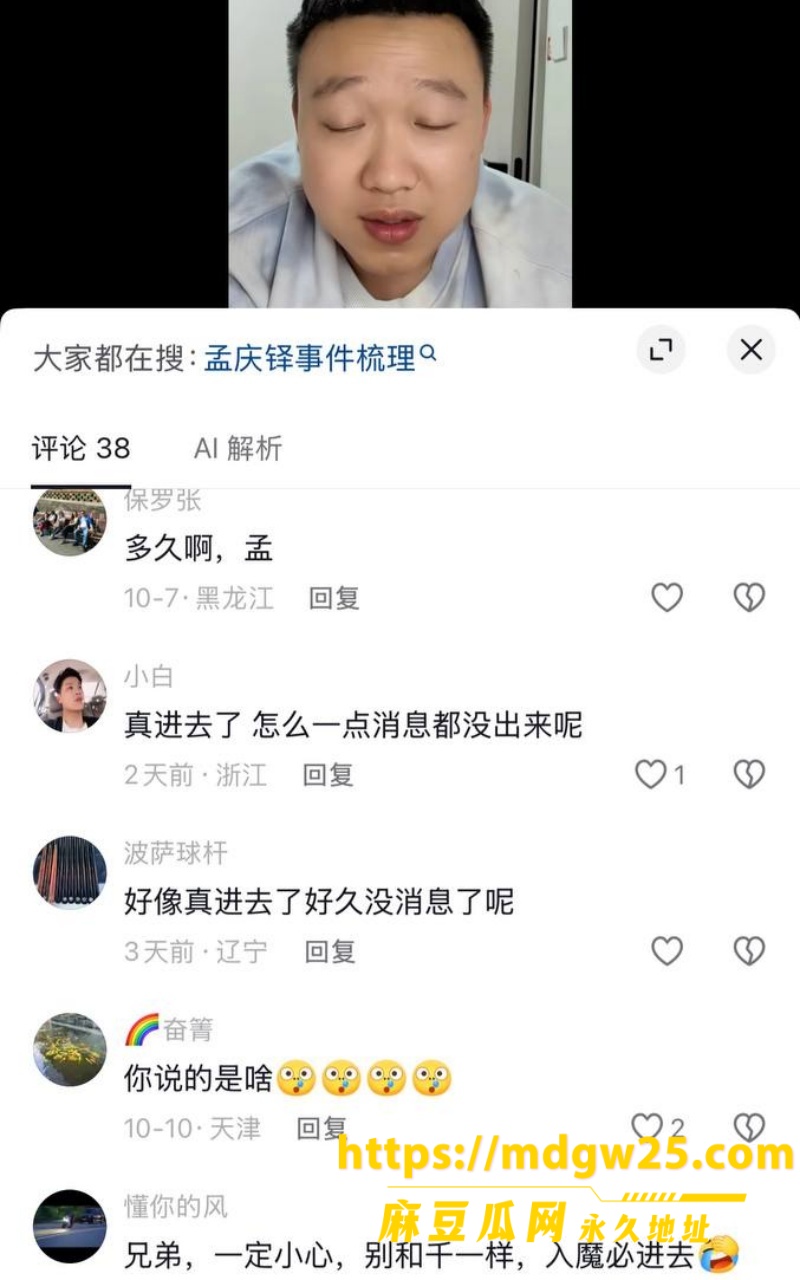
Task: Expand the comments panel to full screen
Action: [x=661, y=350]
